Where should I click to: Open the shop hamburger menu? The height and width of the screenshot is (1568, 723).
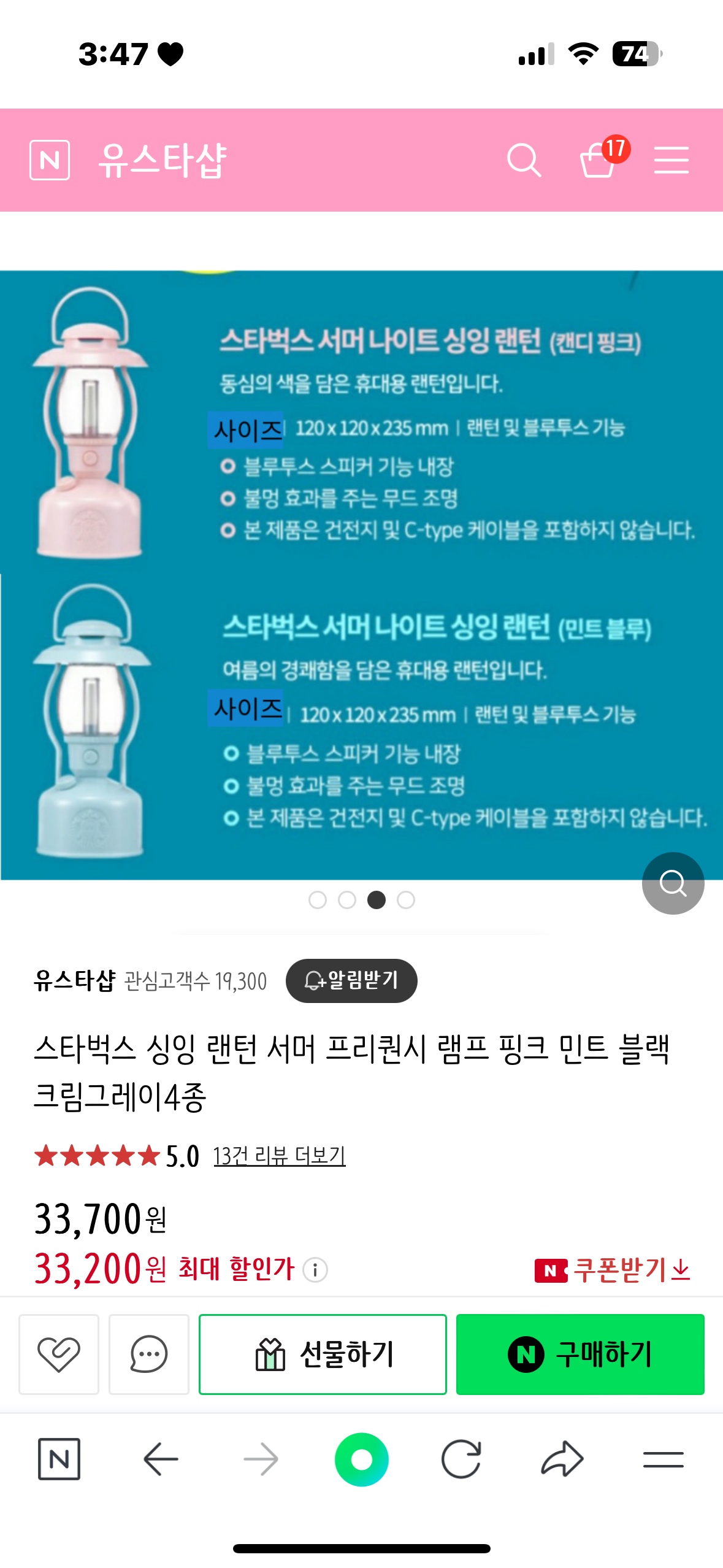click(x=671, y=161)
